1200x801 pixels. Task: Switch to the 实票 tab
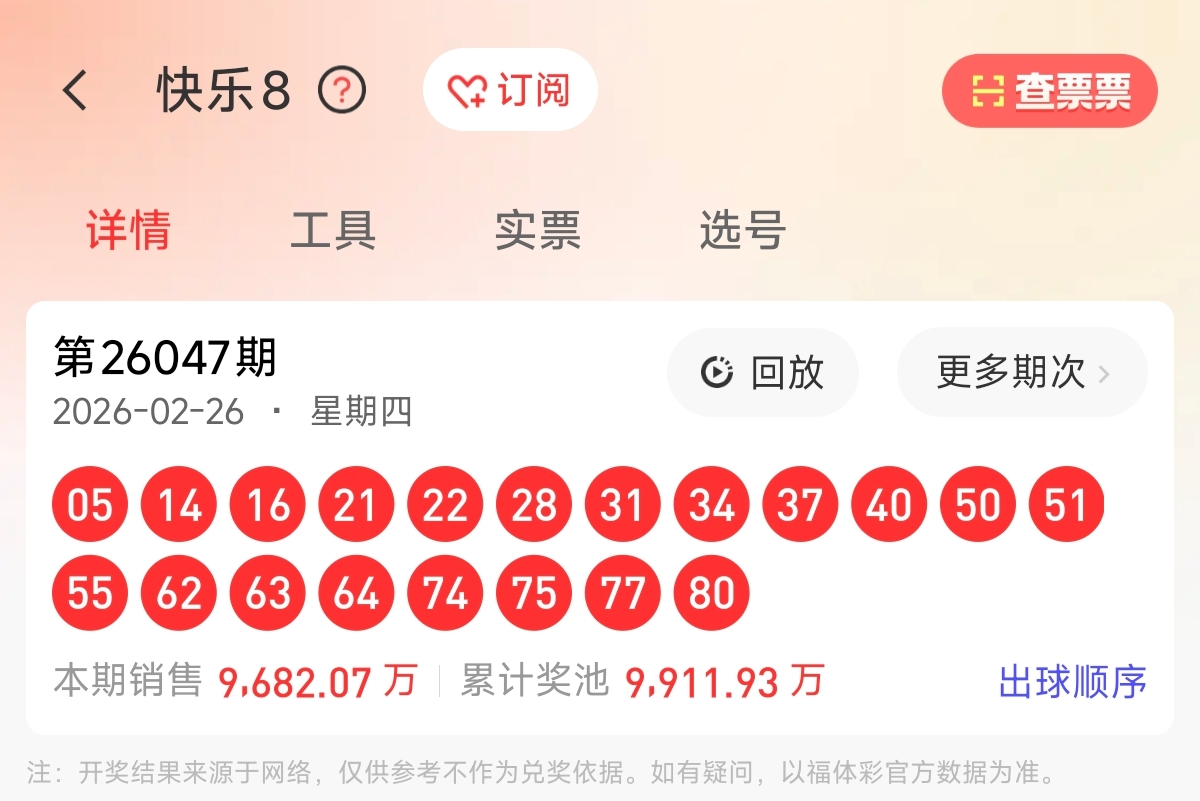[x=537, y=230]
